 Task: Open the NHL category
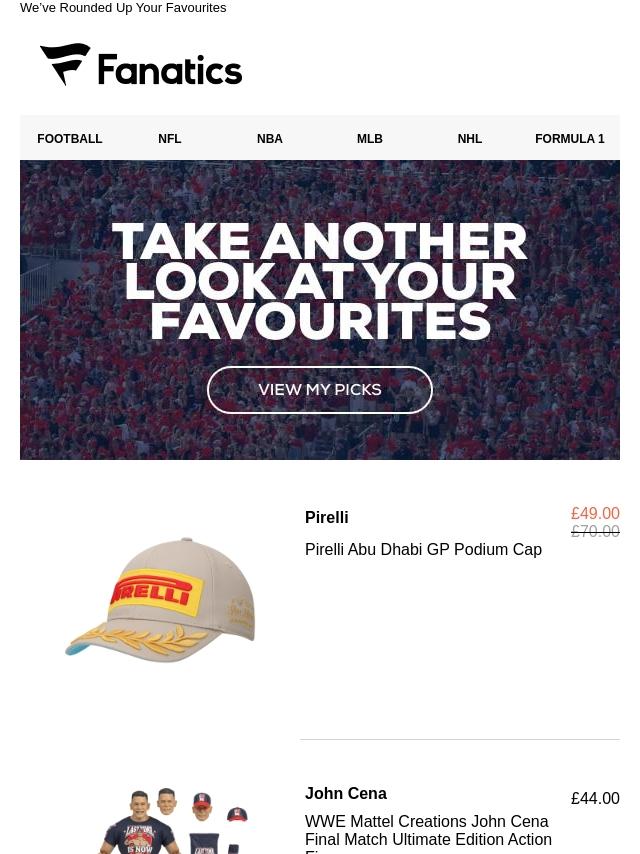pyautogui.click(x=470, y=139)
